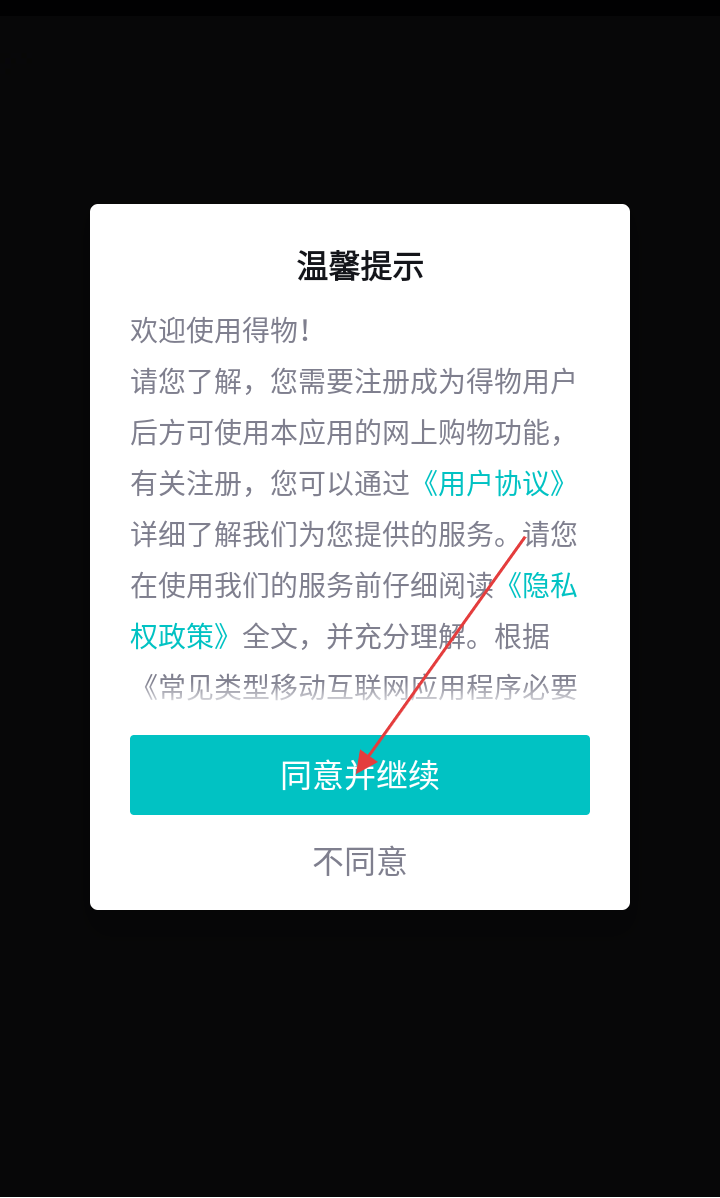Tap the 同意并继续 button
The width and height of the screenshot is (720, 1198).
[359, 775]
